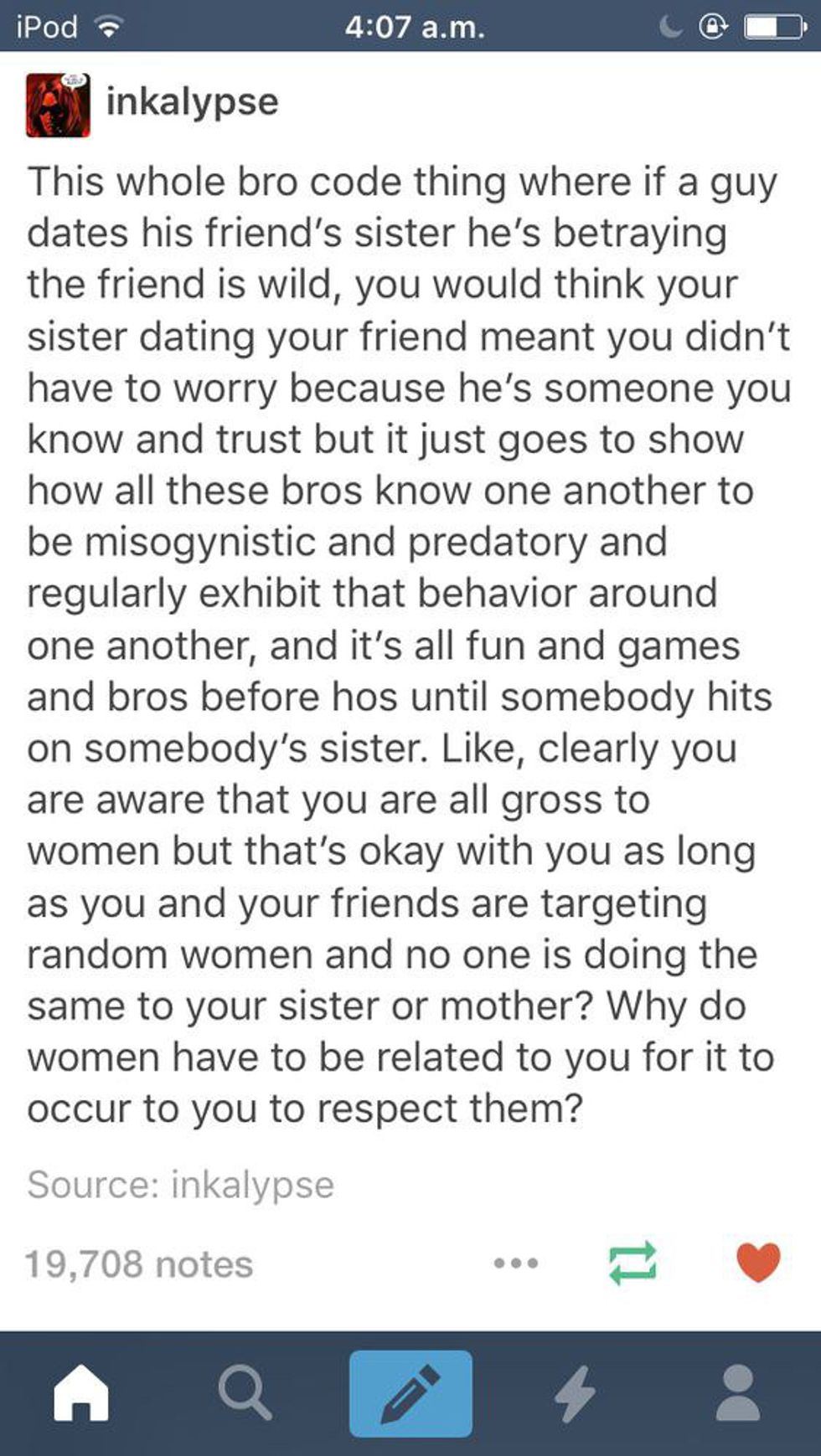The width and height of the screenshot is (821, 1456).
Task: Unlike the post with the heart icon
Action: tap(758, 1263)
